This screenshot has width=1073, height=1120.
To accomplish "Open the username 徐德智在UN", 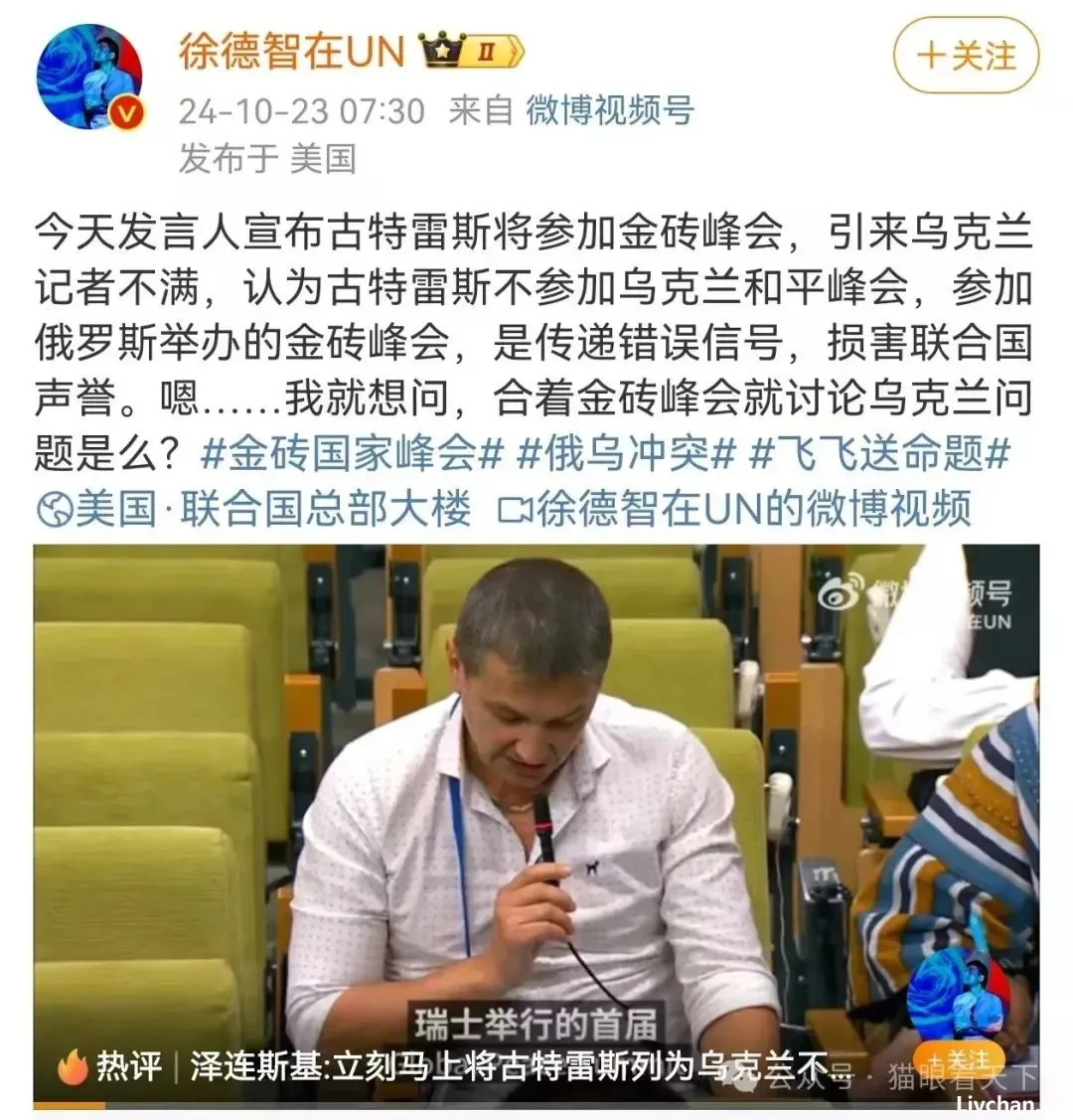I will (x=292, y=50).
